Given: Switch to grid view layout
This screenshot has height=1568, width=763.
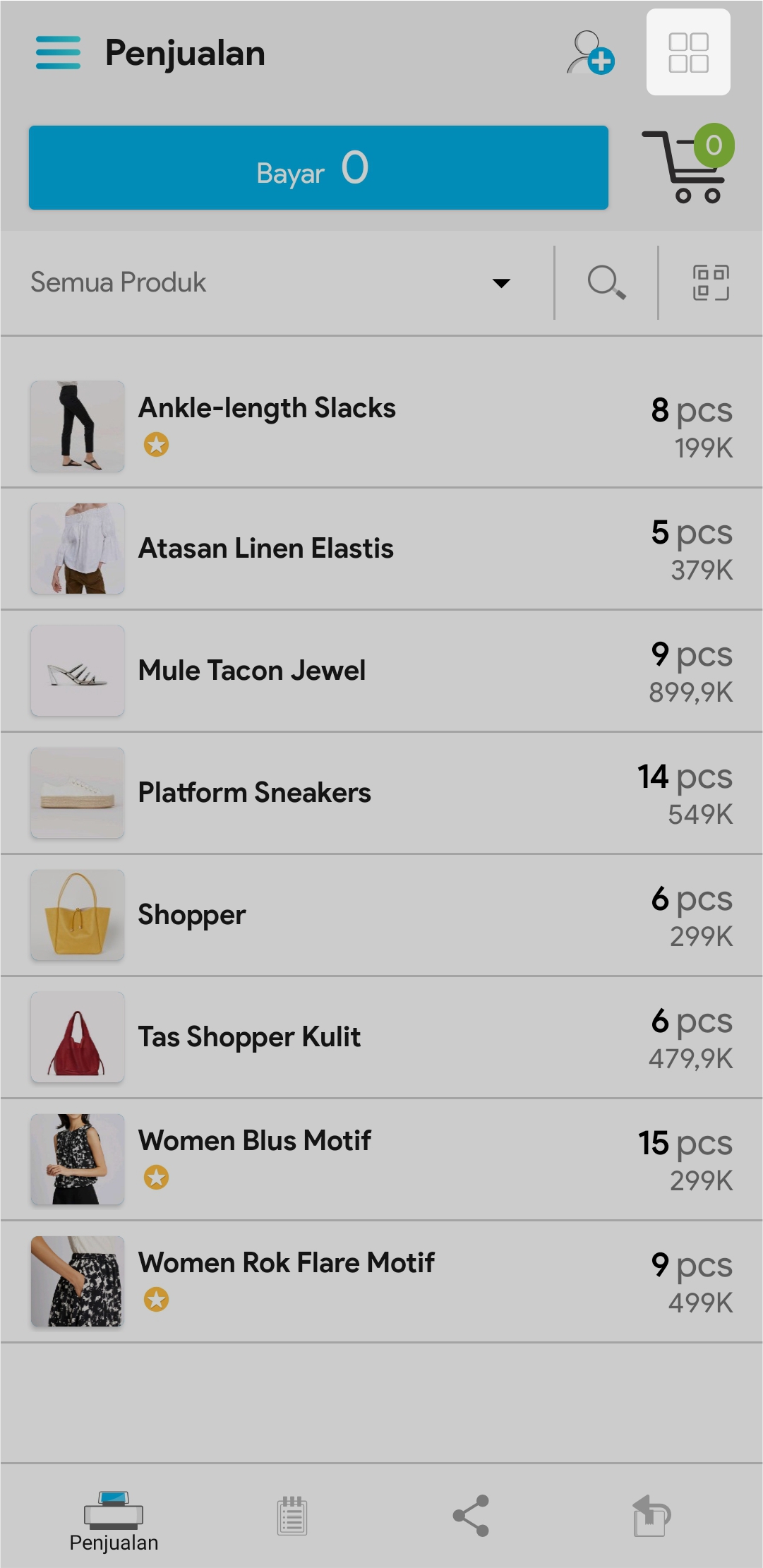Looking at the screenshot, I should click(688, 53).
